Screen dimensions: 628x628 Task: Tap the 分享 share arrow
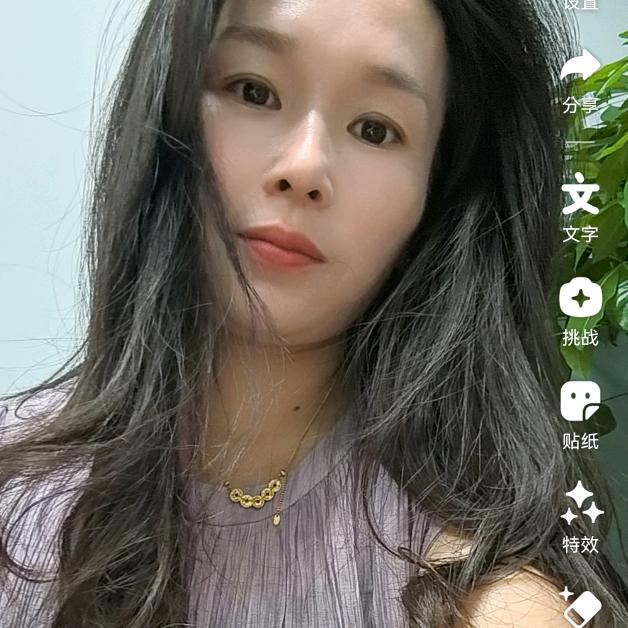579,70
